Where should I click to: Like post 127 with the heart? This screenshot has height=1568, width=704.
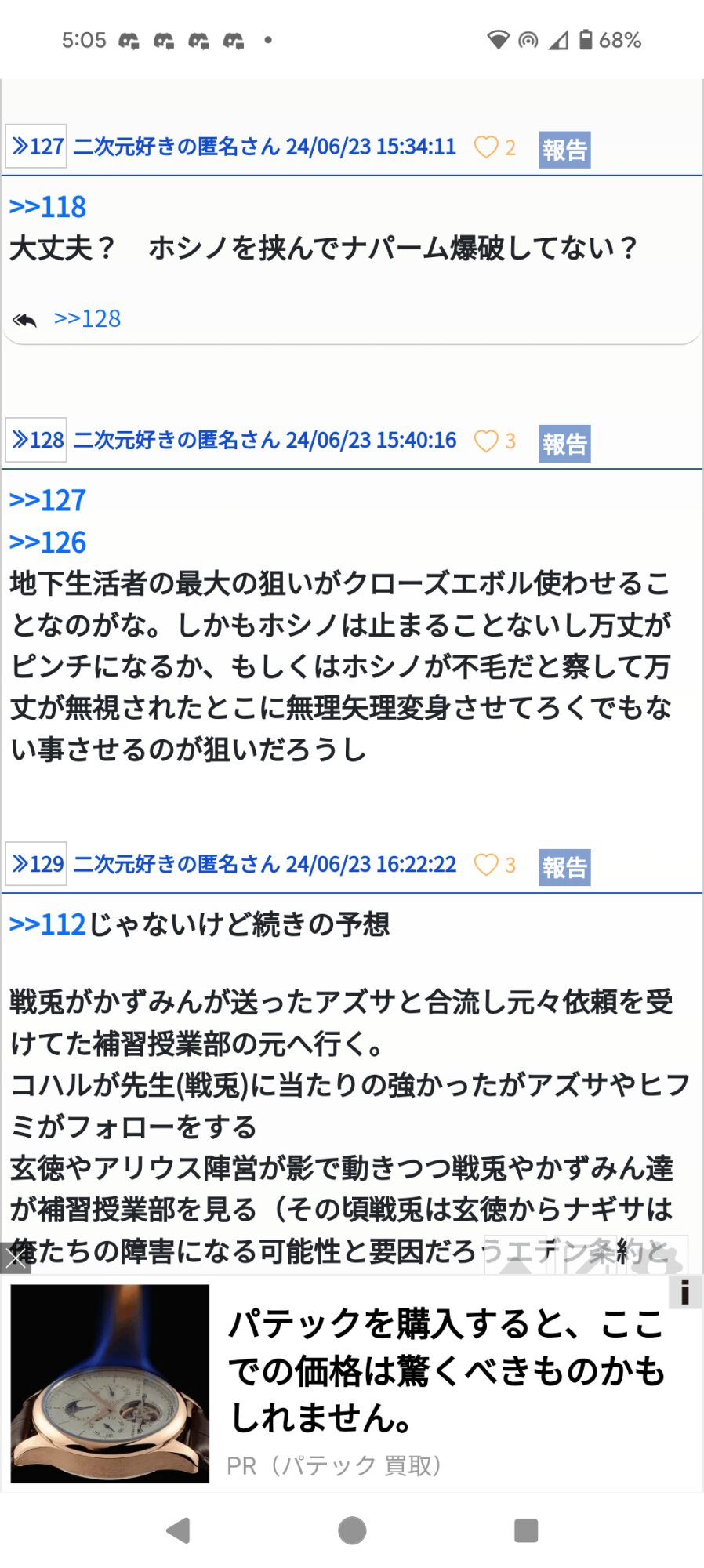point(486,147)
